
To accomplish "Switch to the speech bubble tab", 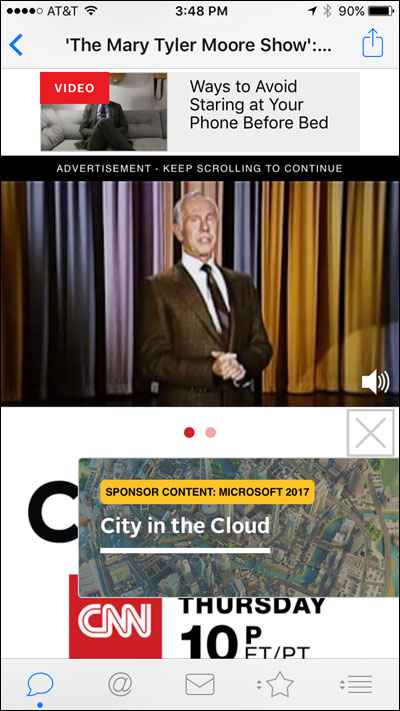I will click(x=40, y=684).
